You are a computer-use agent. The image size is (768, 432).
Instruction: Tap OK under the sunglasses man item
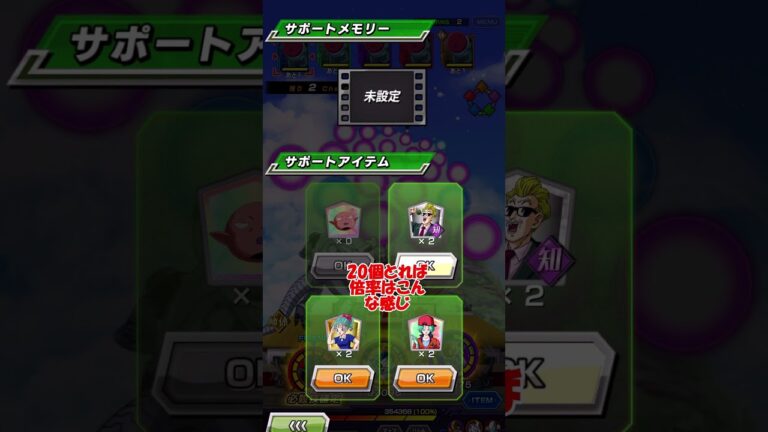tap(425, 265)
